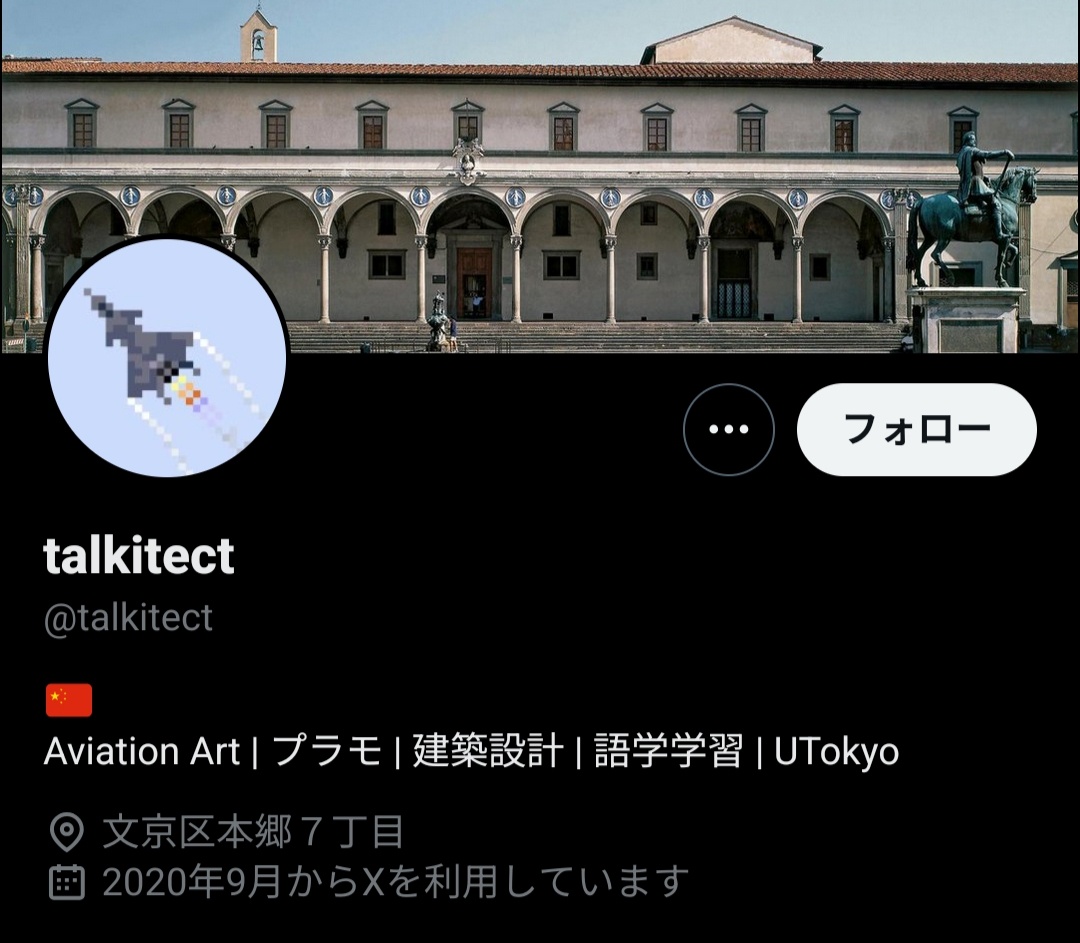Follow talkitect with the フォロー button
Image resolution: width=1080 pixels, height=943 pixels.
pyautogui.click(x=916, y=429)
